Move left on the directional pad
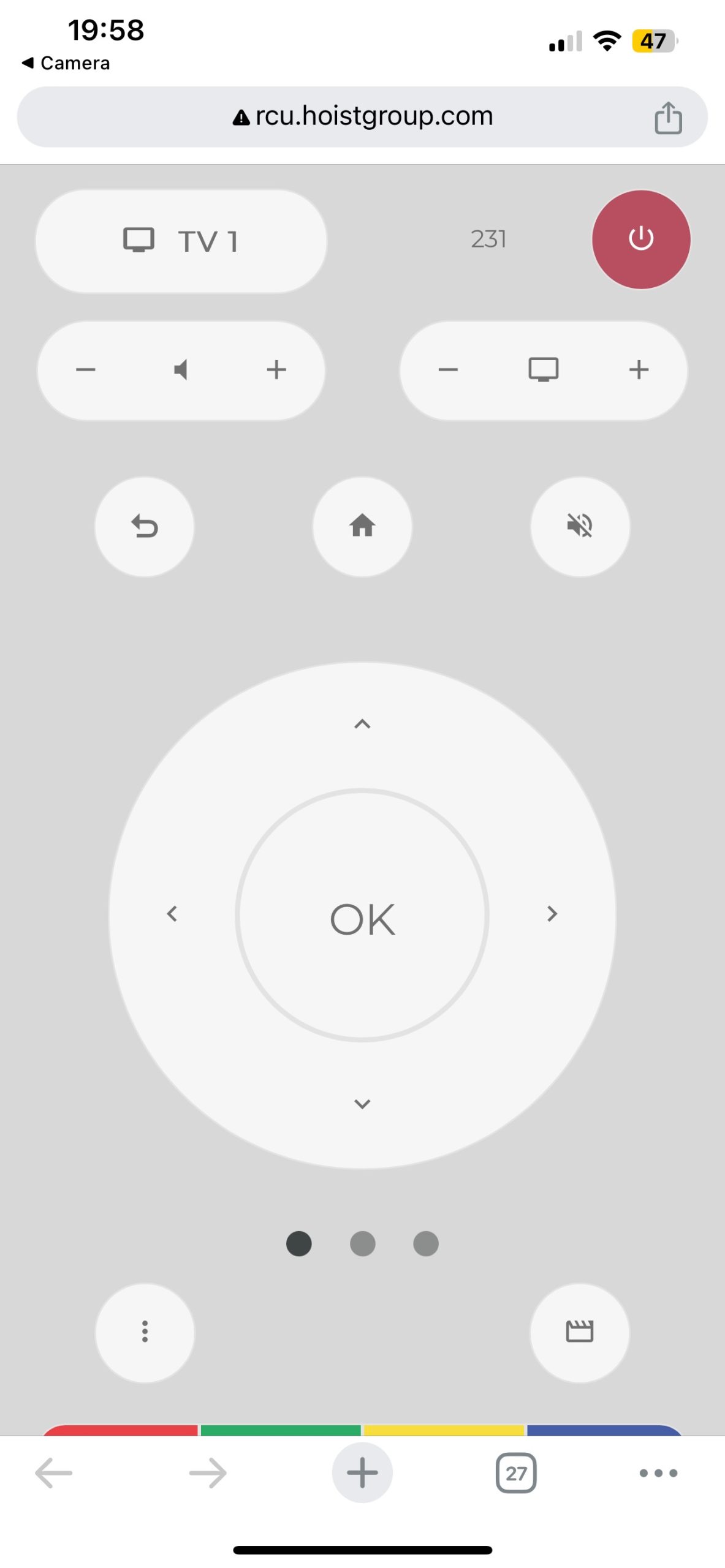725x1568 pixels. [172, 914]
